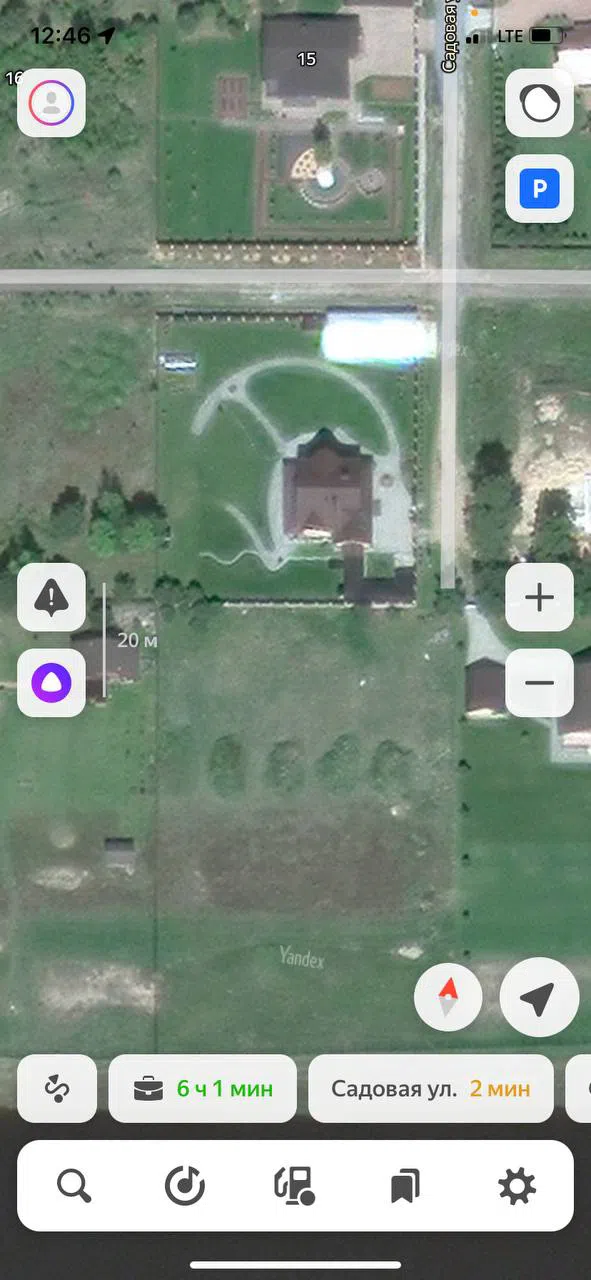Report a road event with the warning icon

(x=51, y=598)
